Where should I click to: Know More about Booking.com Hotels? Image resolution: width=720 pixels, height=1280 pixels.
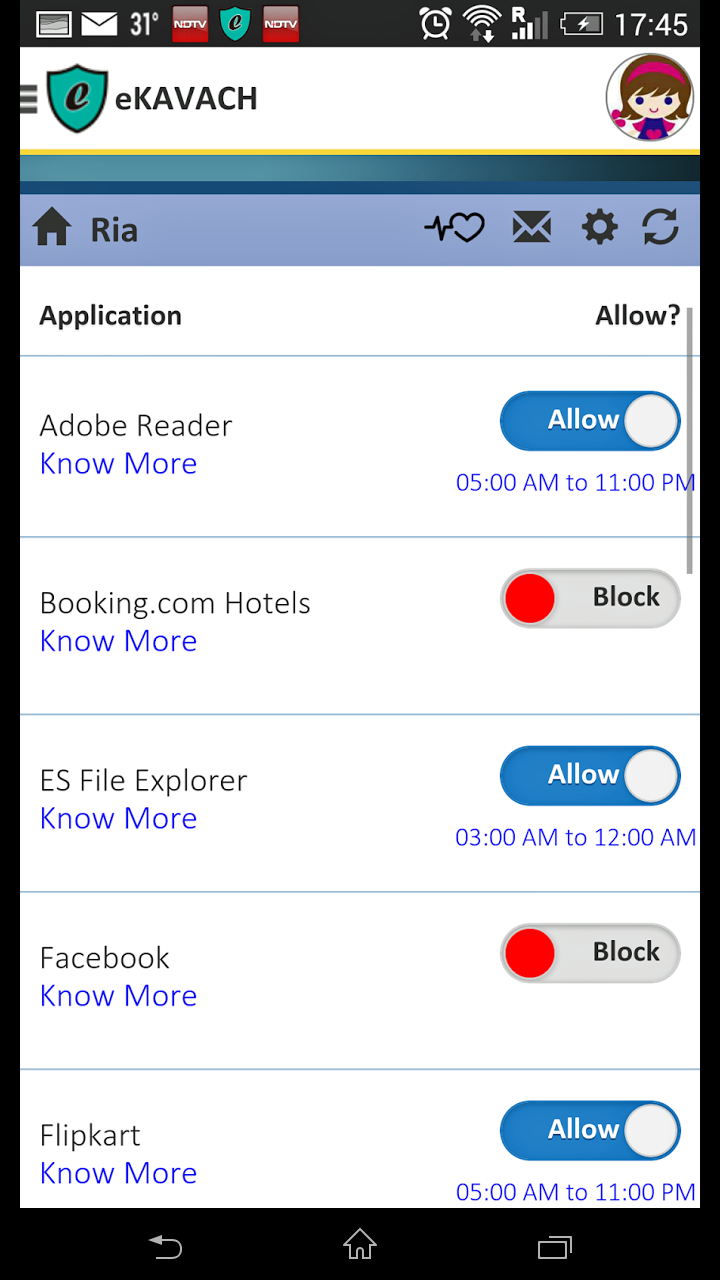(118, 641)
